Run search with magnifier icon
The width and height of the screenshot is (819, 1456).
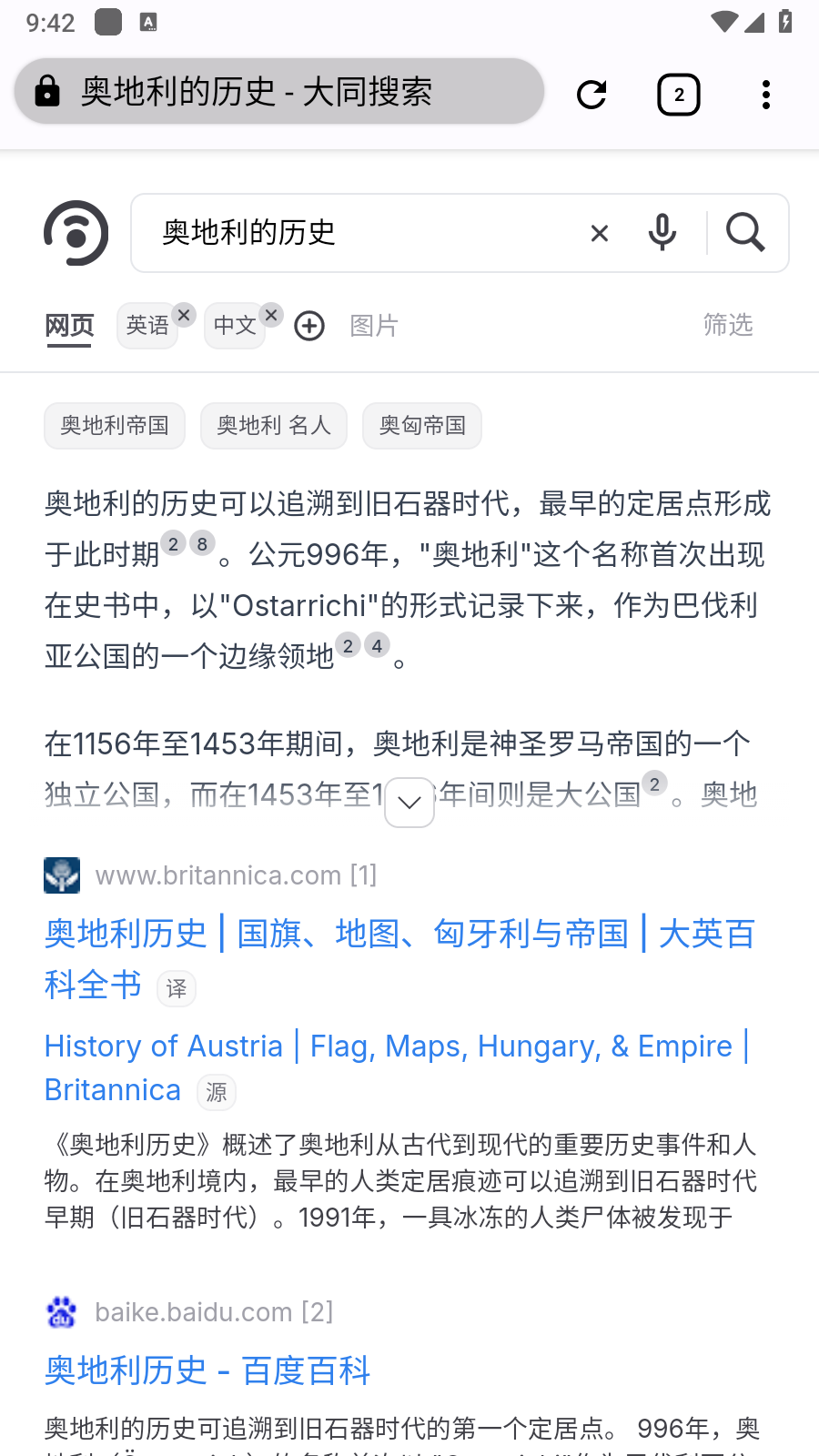745,233
